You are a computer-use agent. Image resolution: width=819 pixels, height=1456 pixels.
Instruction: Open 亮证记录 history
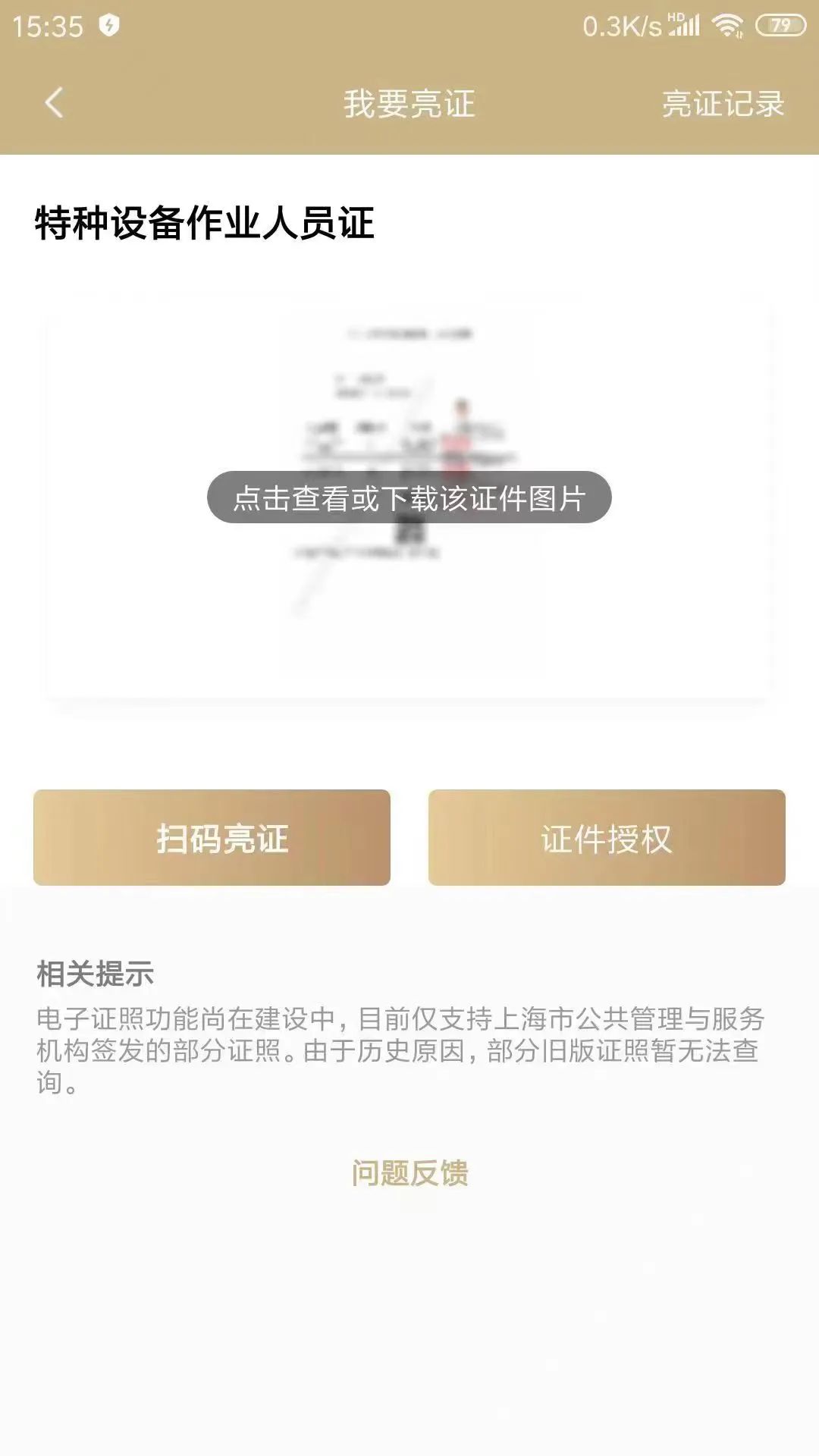[x=723, y=104]
